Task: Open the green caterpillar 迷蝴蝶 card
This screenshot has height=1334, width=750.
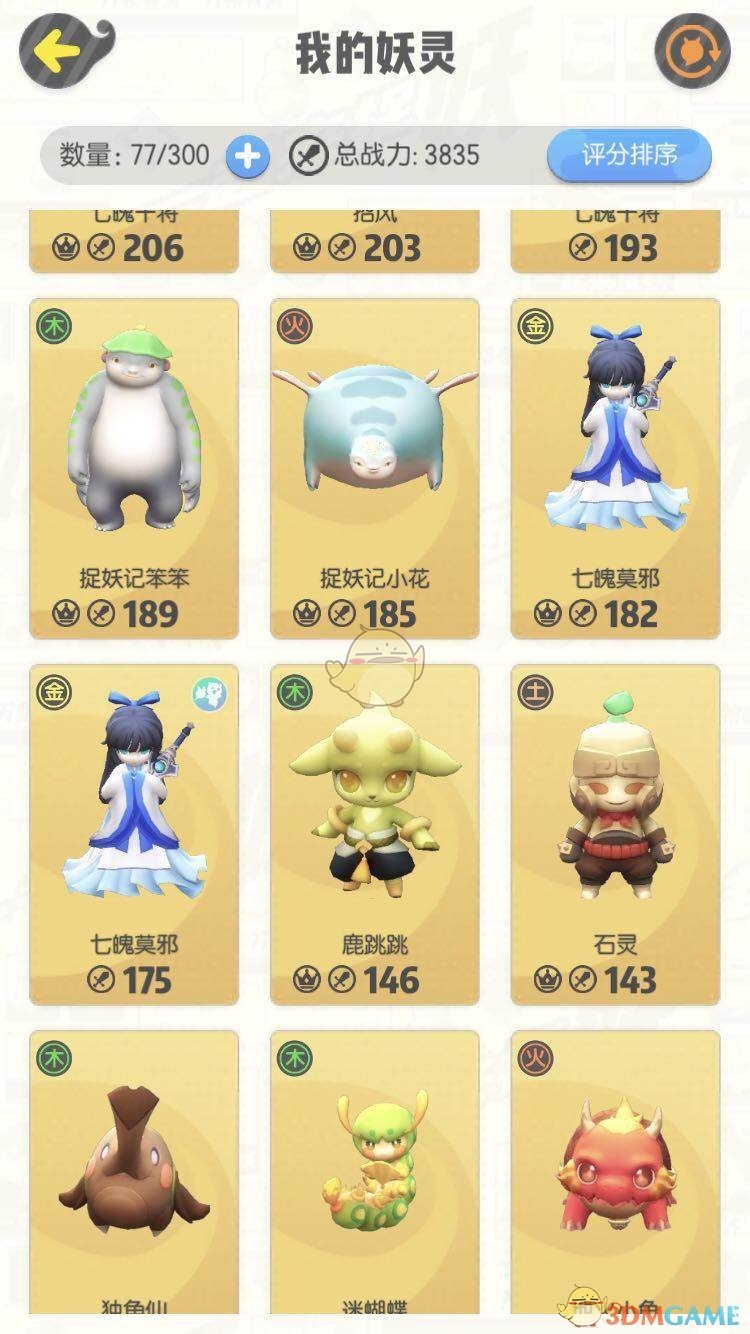Action: 374,1170
